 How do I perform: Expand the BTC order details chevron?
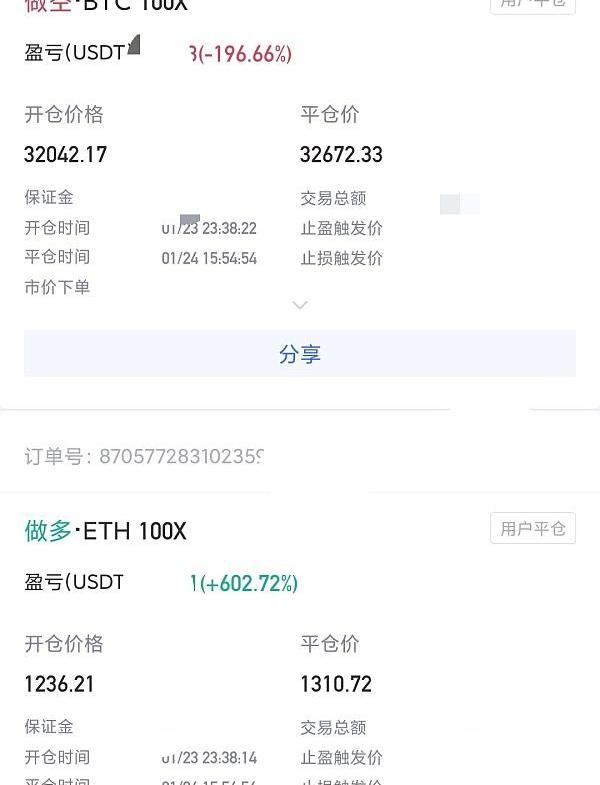pyautogui.click(x=300, y=305)
